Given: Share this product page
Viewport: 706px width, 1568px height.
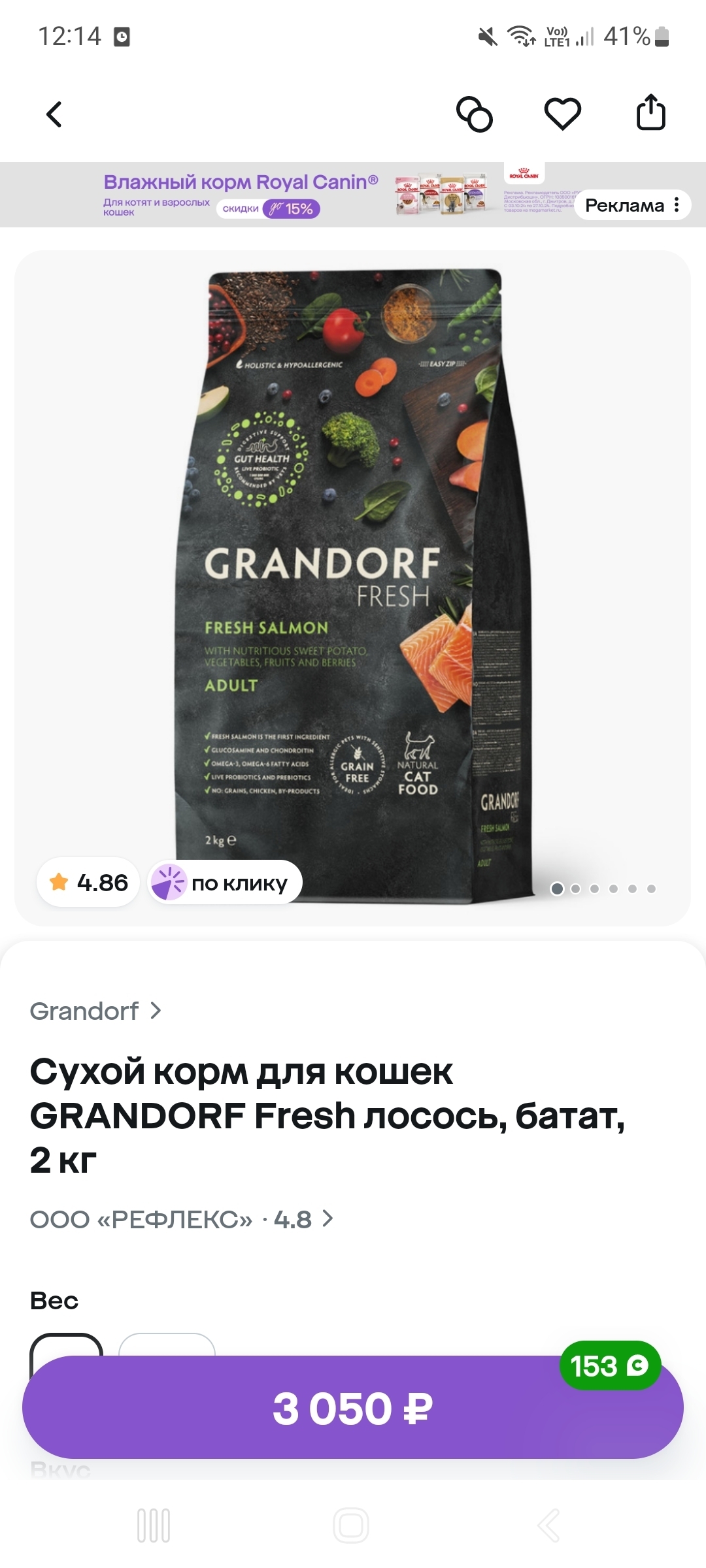Looking at the screenshot, I should (651, 113).
